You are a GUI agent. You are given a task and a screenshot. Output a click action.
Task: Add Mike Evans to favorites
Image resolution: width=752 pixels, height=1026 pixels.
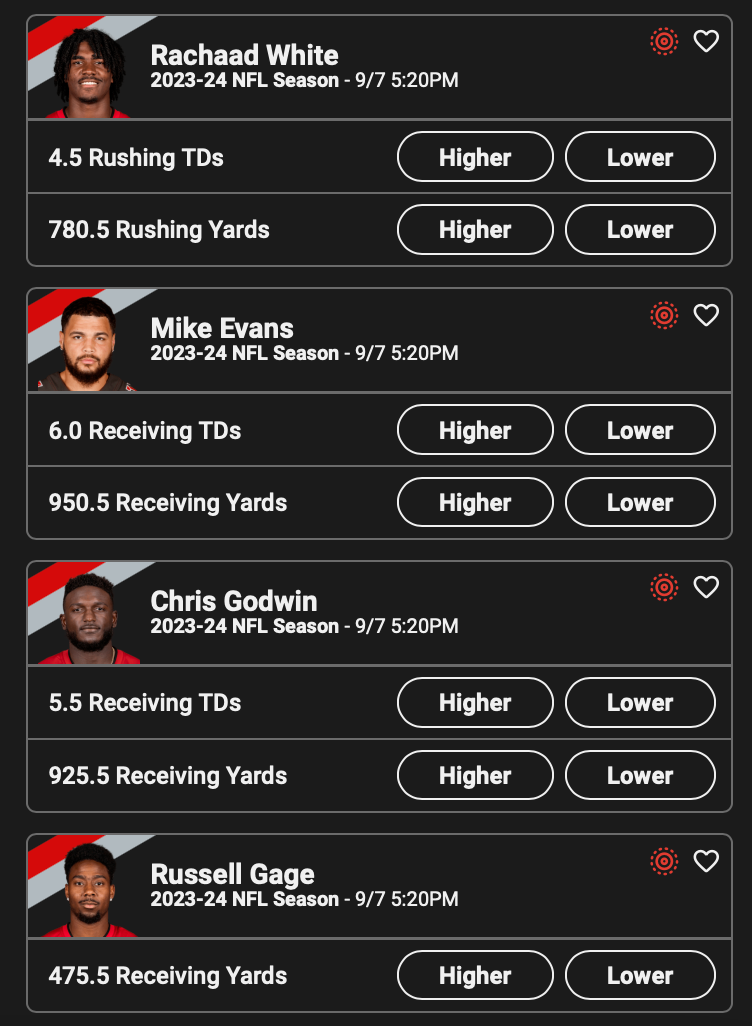(x=706, y=315)
